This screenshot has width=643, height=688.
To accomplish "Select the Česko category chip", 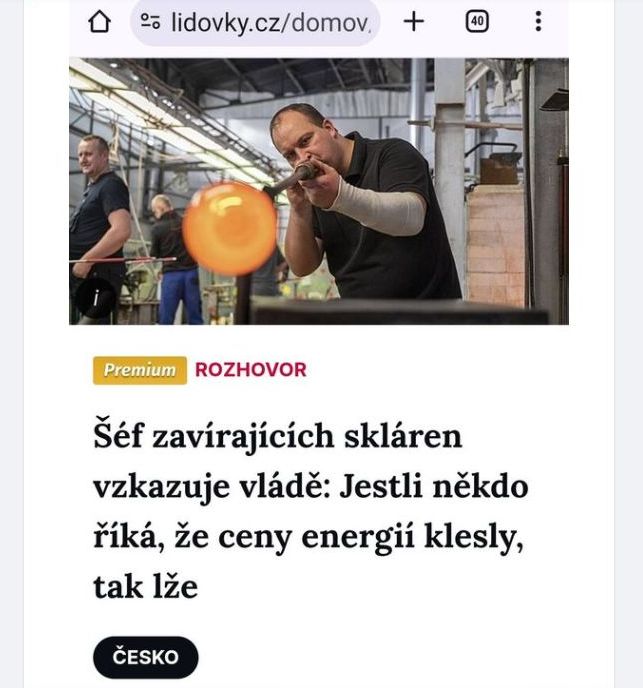I will 146,657.
